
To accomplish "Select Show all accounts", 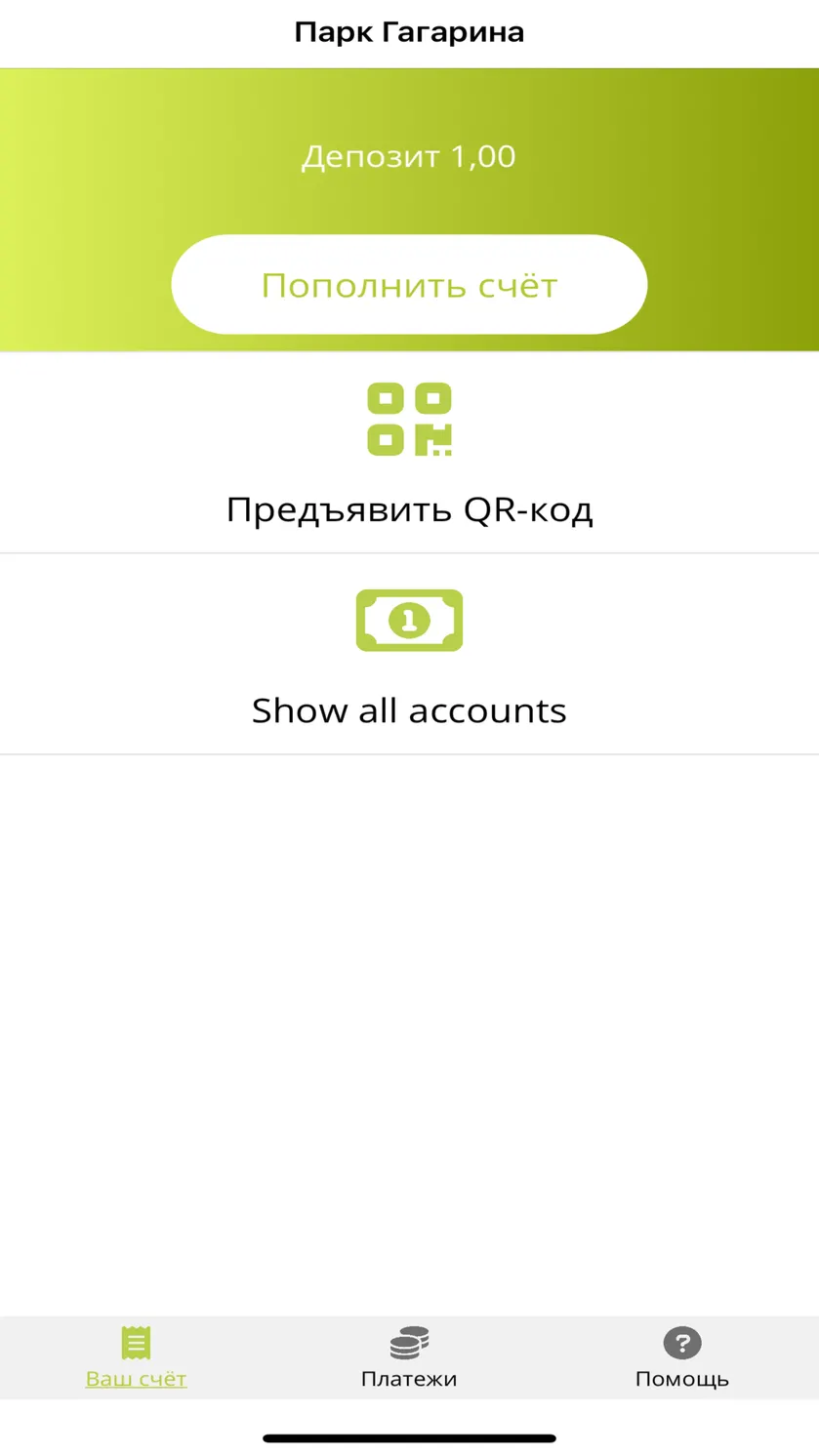I will click(409, 655).
